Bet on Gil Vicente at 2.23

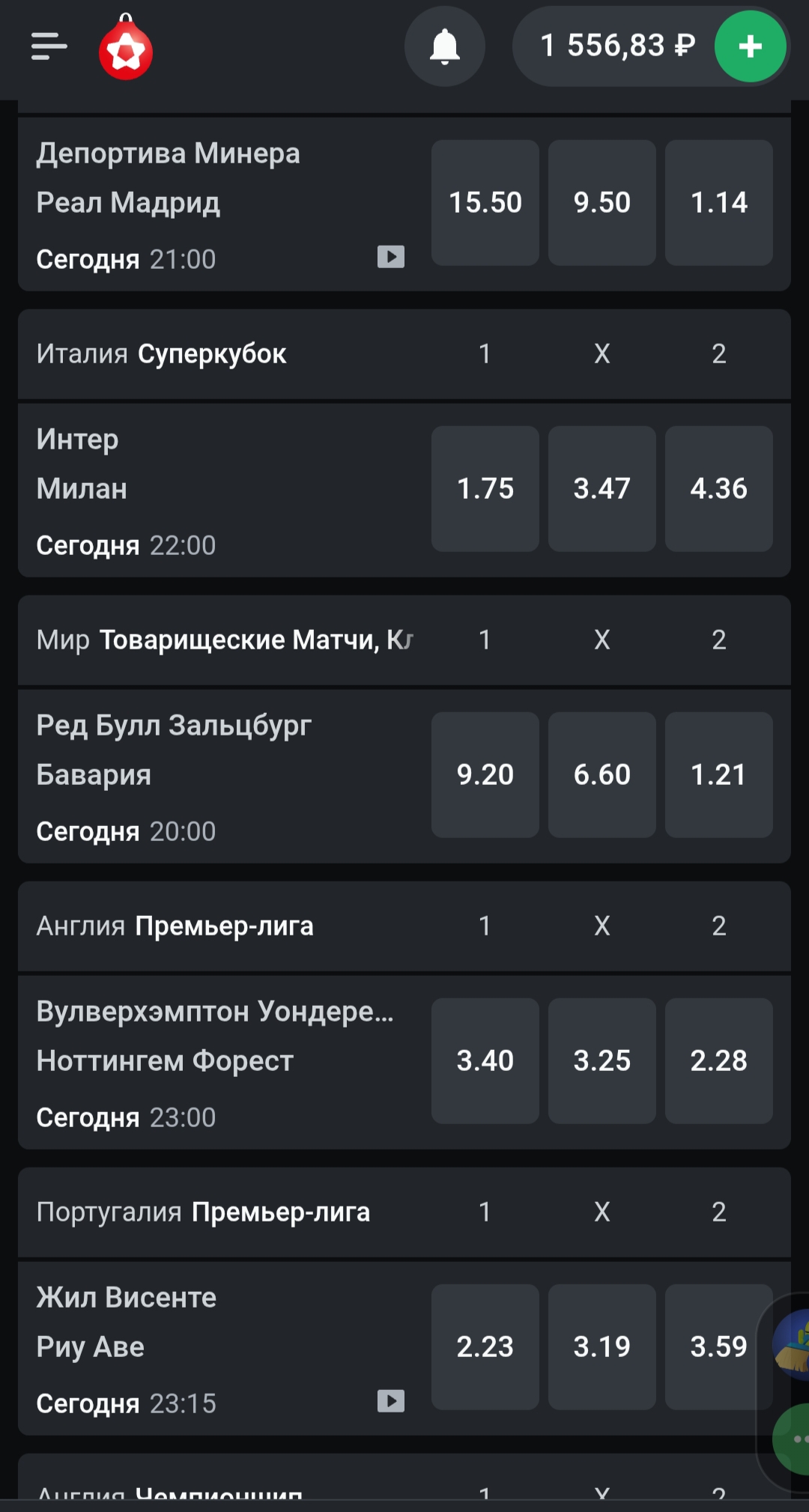[485, 1346]
